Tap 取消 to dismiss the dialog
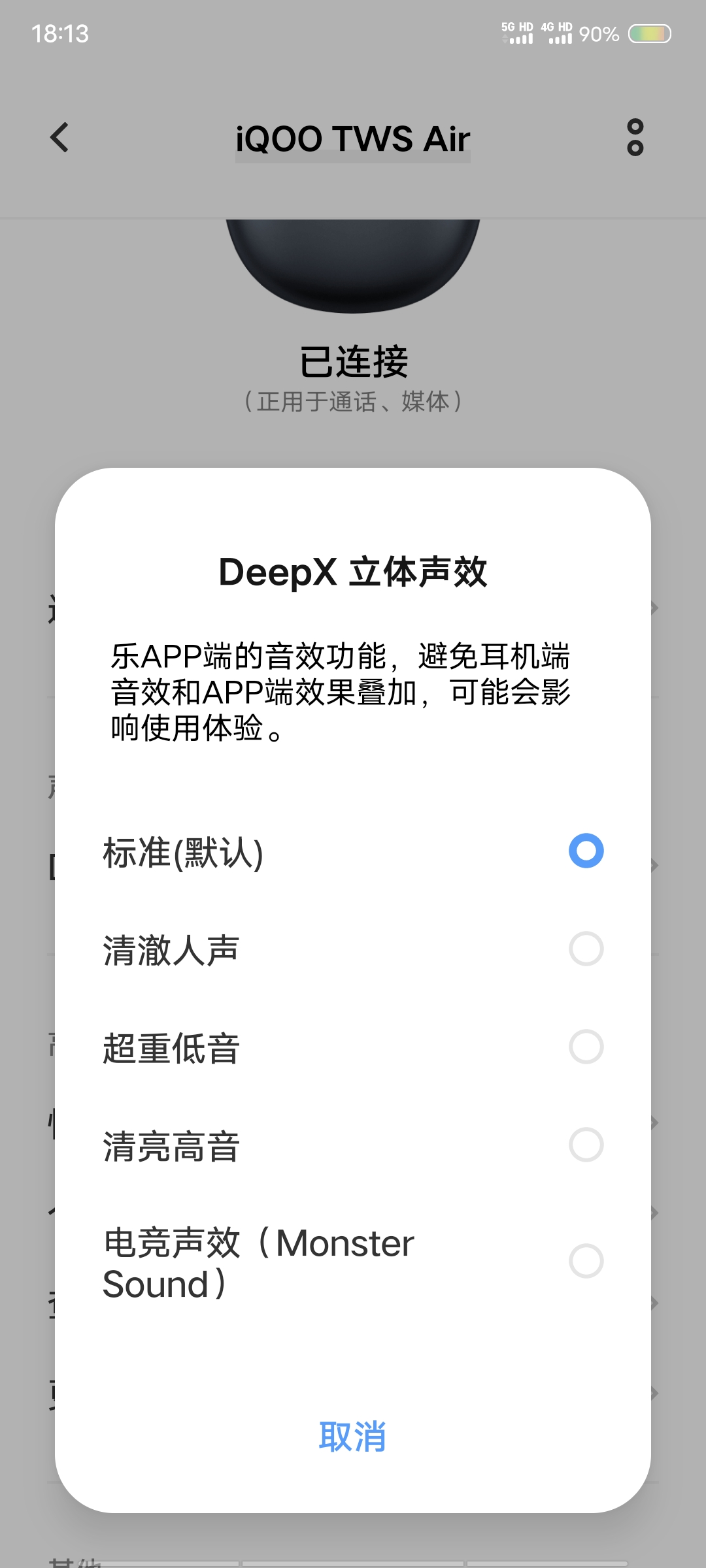The image size is (706, 1568). click(x=352, y=1436)
